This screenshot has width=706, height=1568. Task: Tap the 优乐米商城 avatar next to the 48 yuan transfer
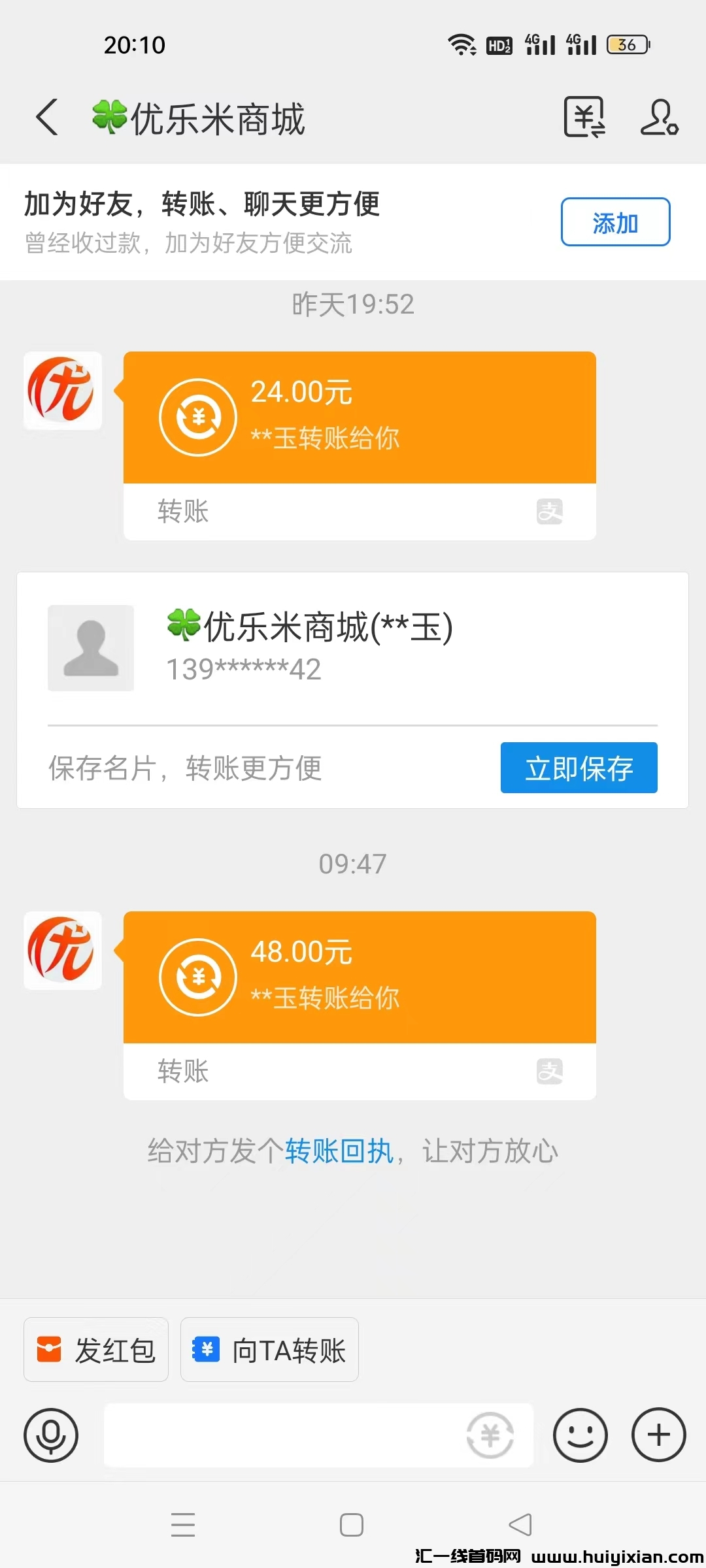coord(62,951)
